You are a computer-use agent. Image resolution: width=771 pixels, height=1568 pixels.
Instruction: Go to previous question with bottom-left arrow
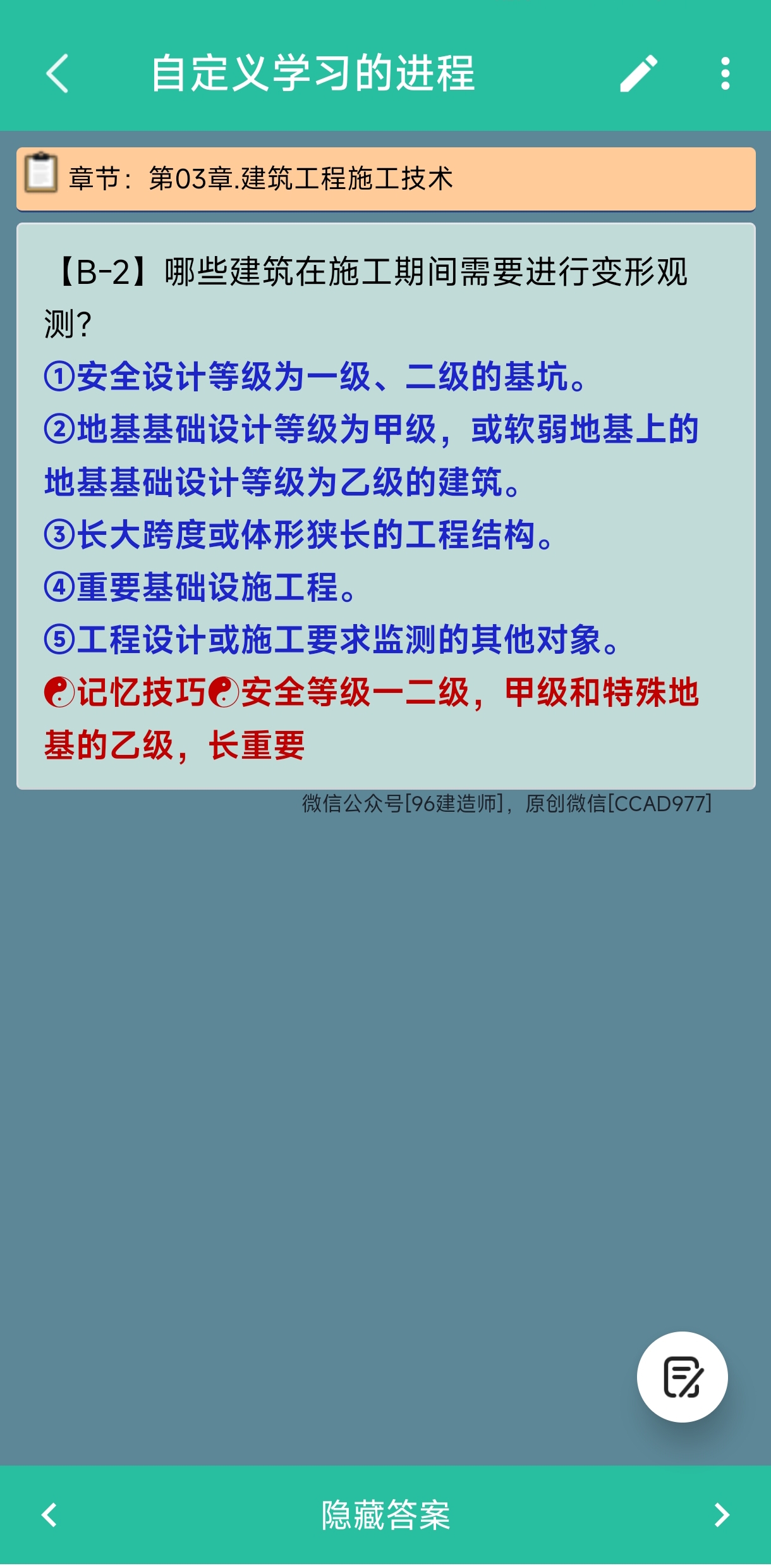49,1515
